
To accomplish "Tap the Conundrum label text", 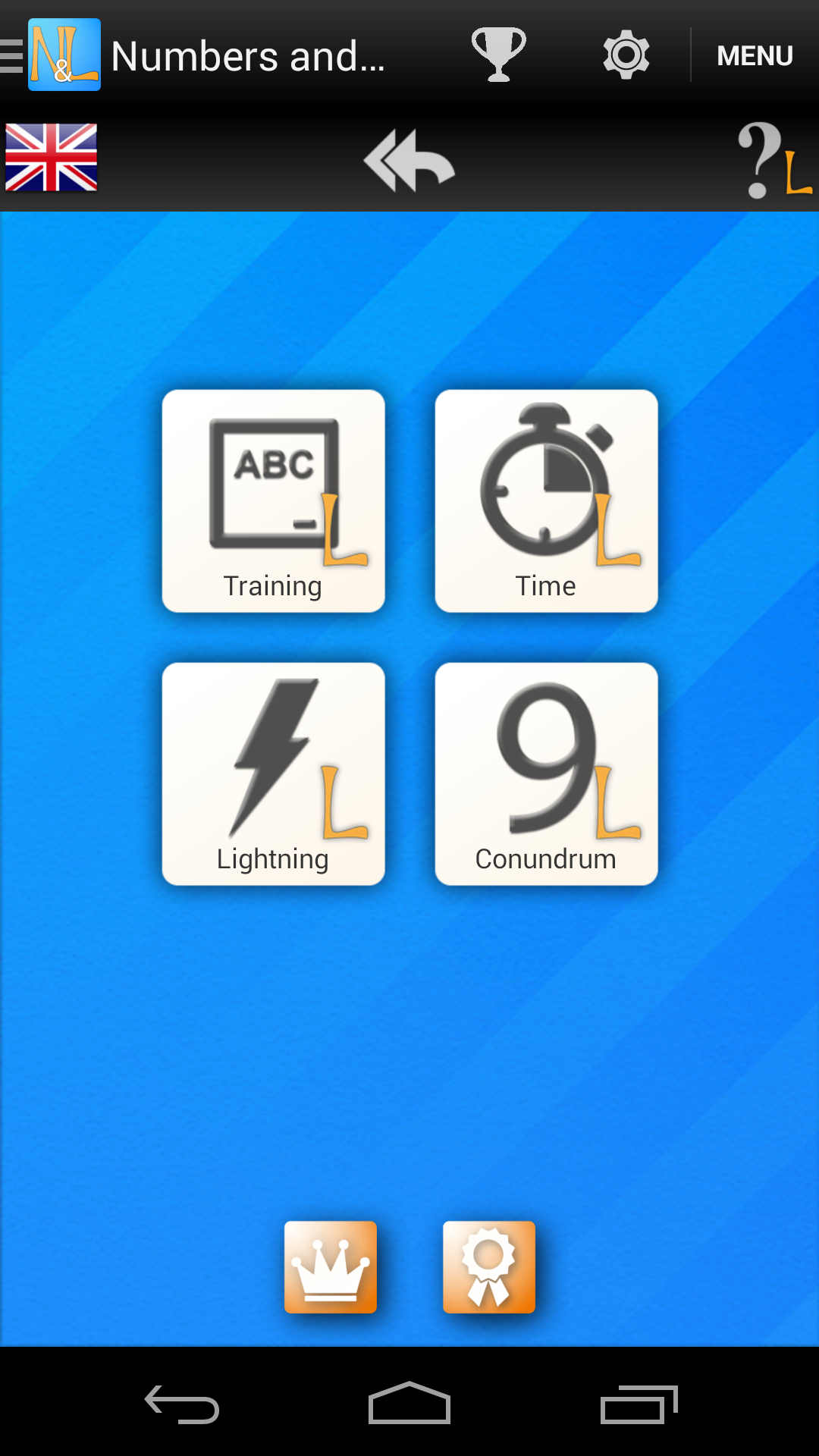I will pyautogui.click(x=545, y=858).
